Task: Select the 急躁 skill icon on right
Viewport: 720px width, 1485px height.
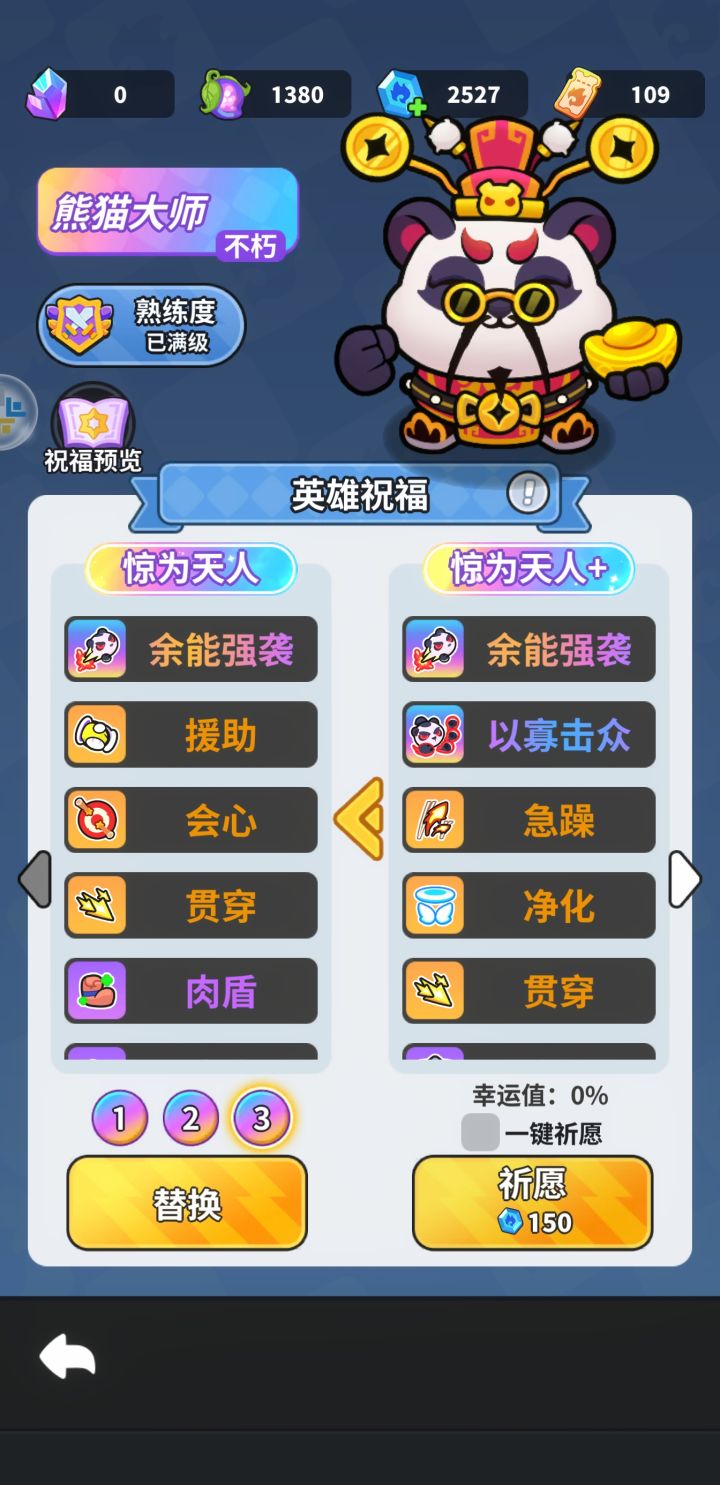Action: coord(434,819)
